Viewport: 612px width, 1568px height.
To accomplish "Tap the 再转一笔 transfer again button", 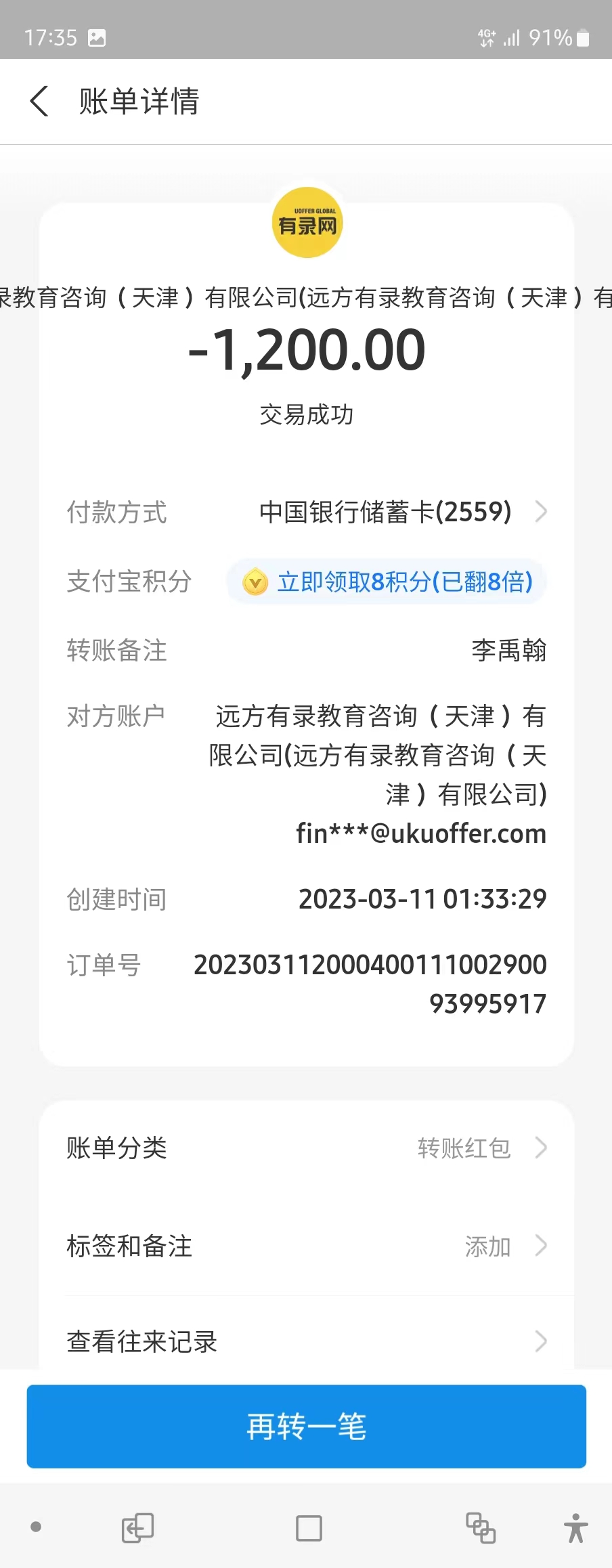I will 306,1427.
